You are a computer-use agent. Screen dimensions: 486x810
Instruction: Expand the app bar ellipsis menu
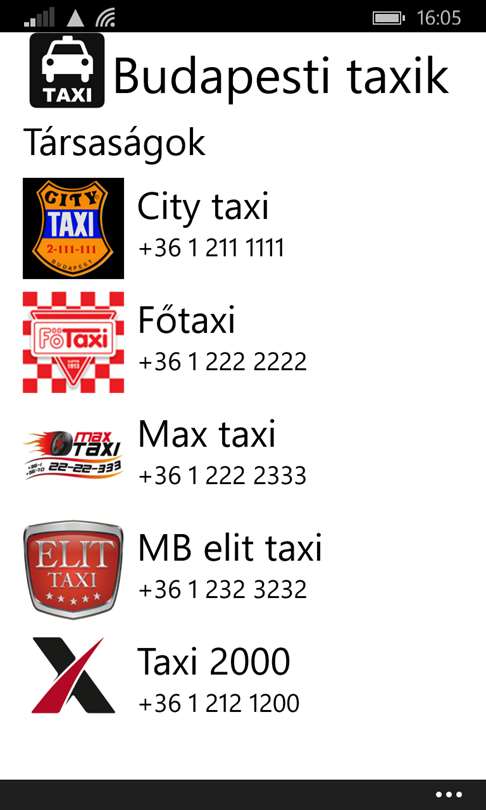448,795
